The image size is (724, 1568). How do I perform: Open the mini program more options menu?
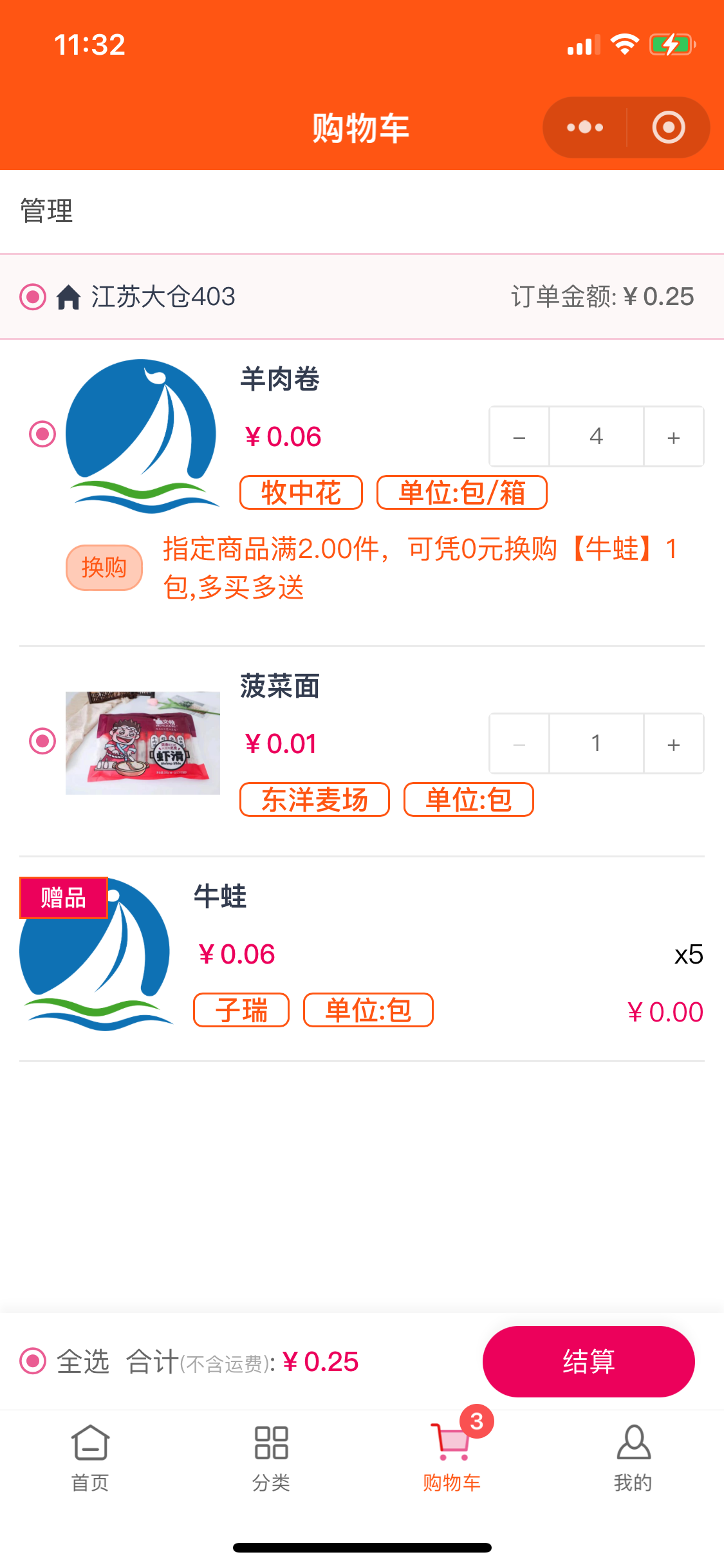coord(584,127)
